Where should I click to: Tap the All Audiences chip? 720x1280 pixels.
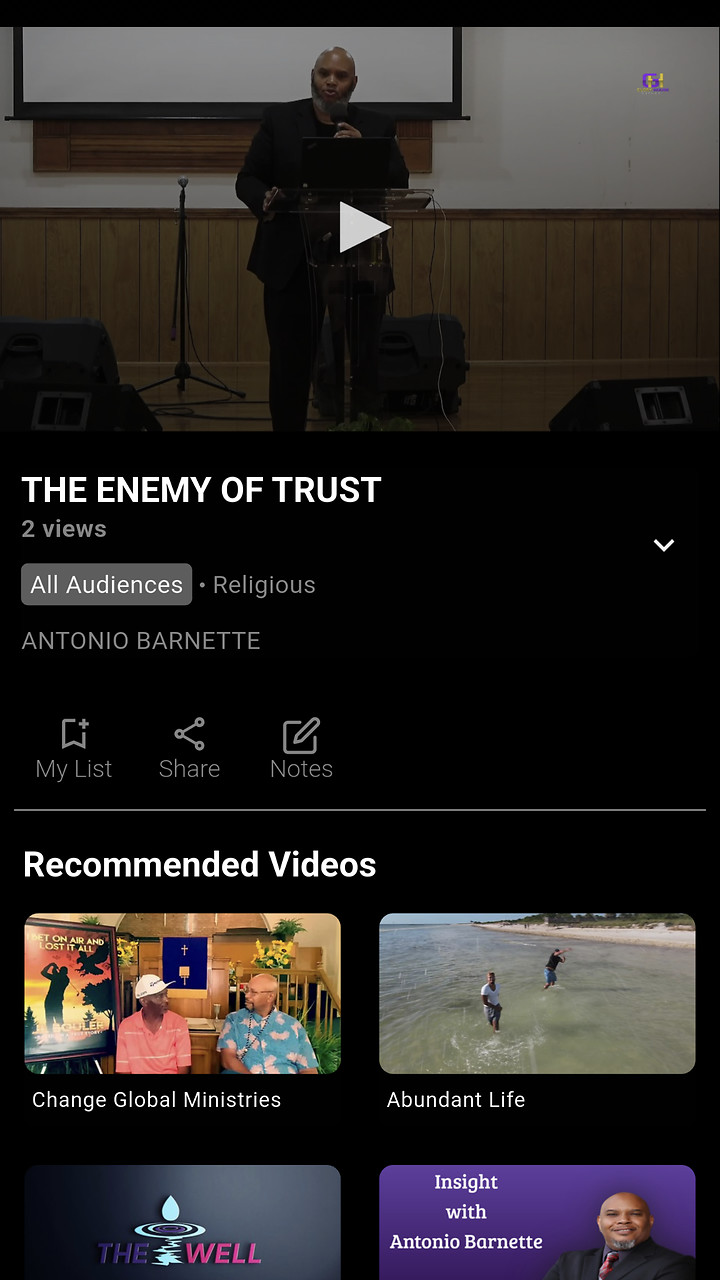coord(107,585)
